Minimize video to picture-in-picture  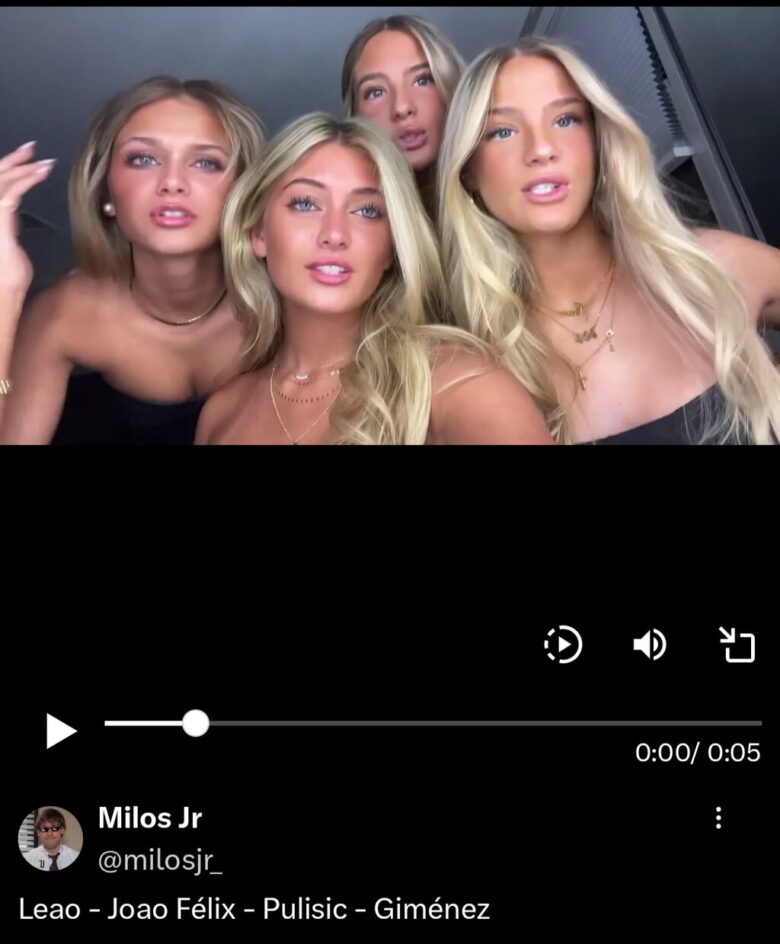tap(738, 645)
